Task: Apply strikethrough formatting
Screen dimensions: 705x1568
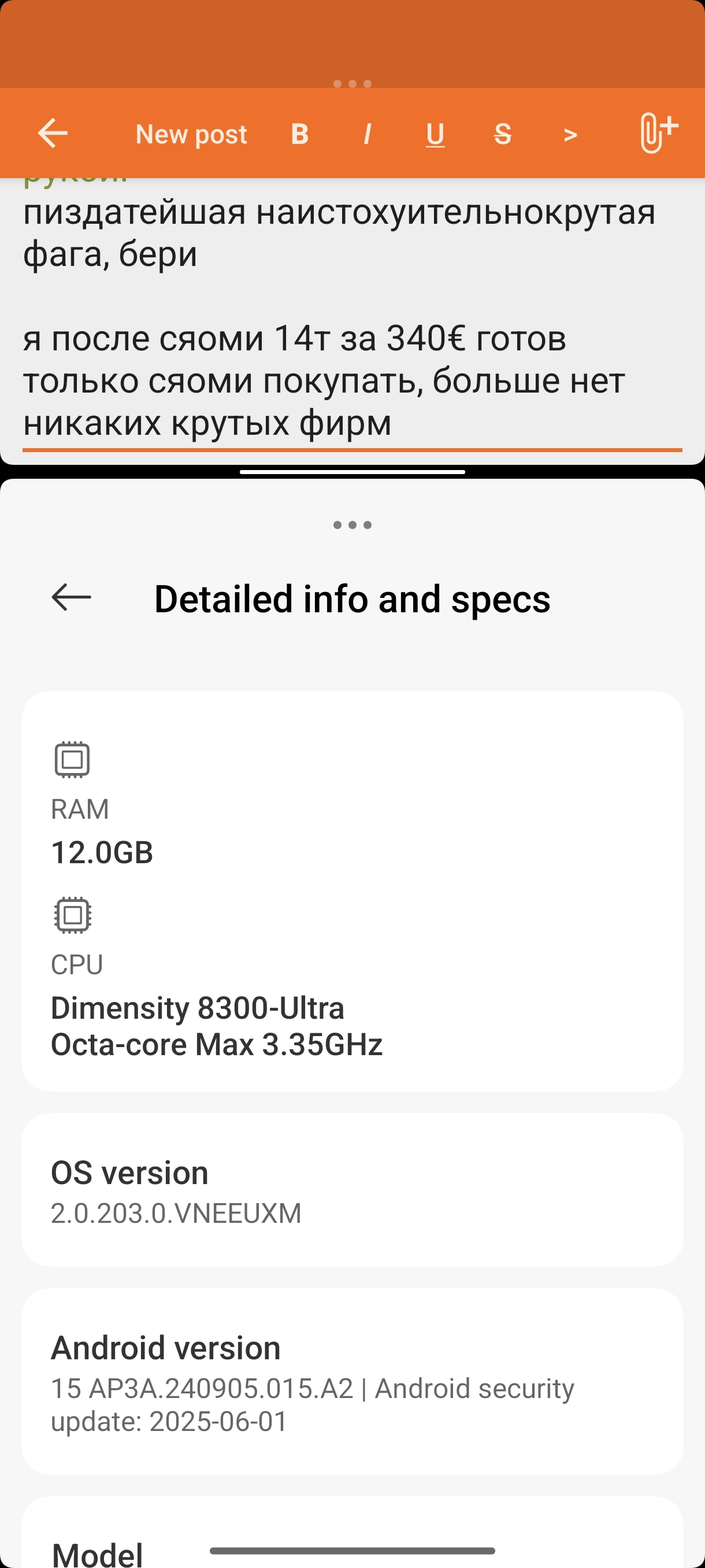Action: [x=502, y=134]
